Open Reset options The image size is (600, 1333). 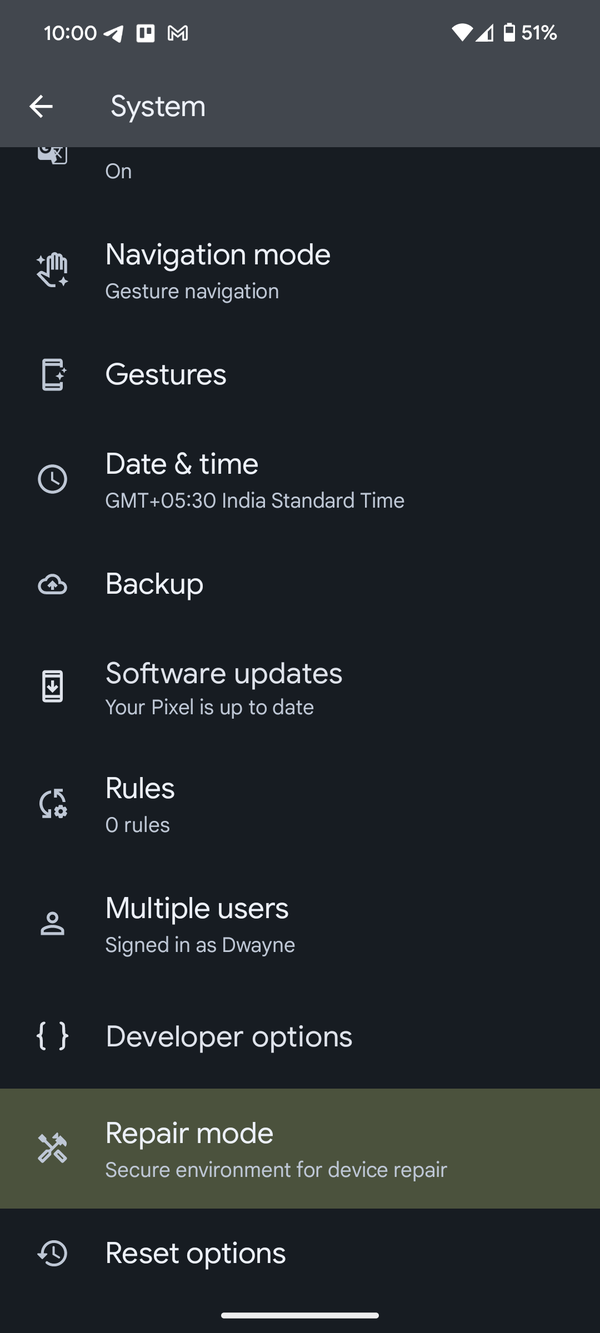pos(300,1253)
